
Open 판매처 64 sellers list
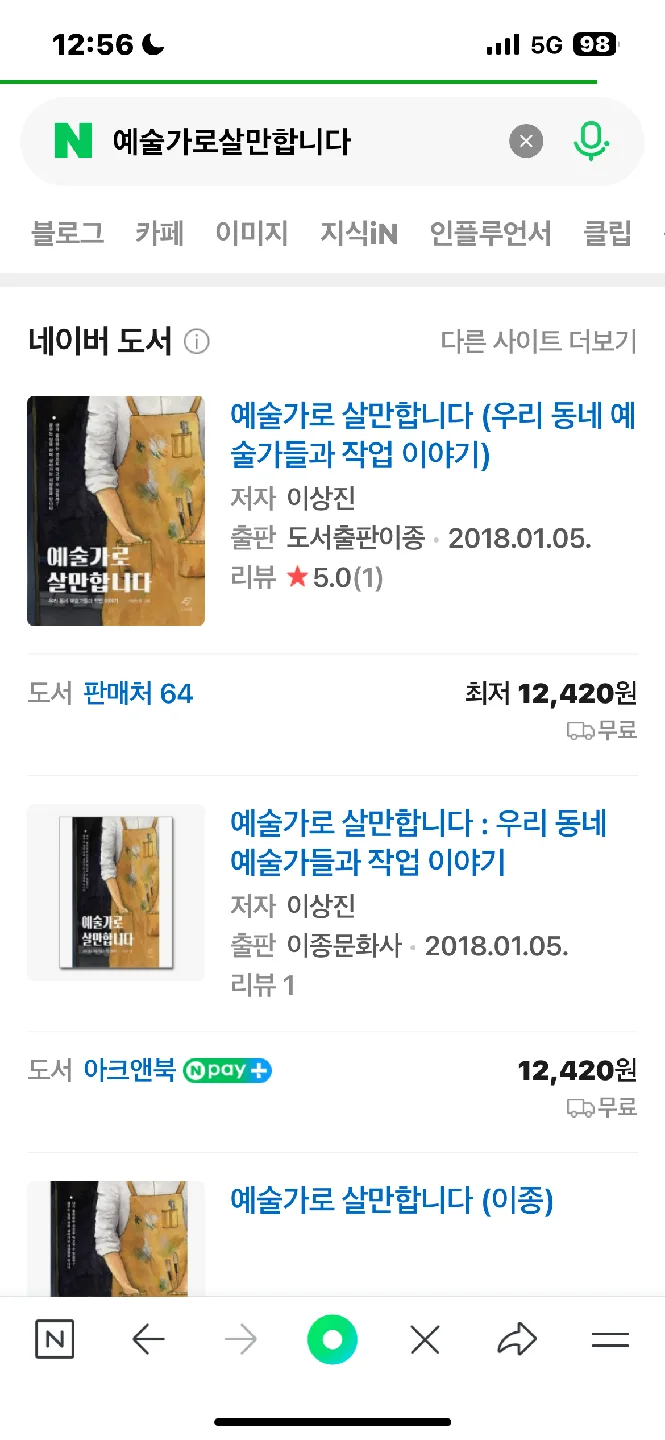136,693
